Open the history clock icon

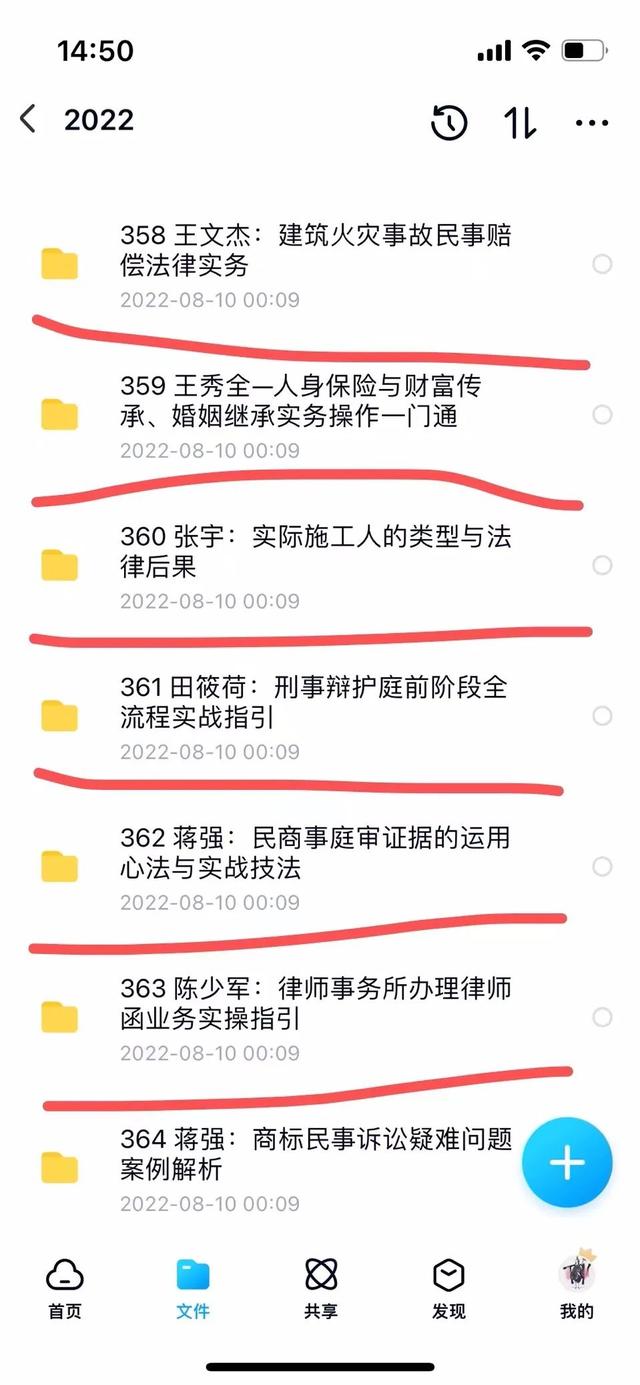pyautogui.click(x=449, y=123)
